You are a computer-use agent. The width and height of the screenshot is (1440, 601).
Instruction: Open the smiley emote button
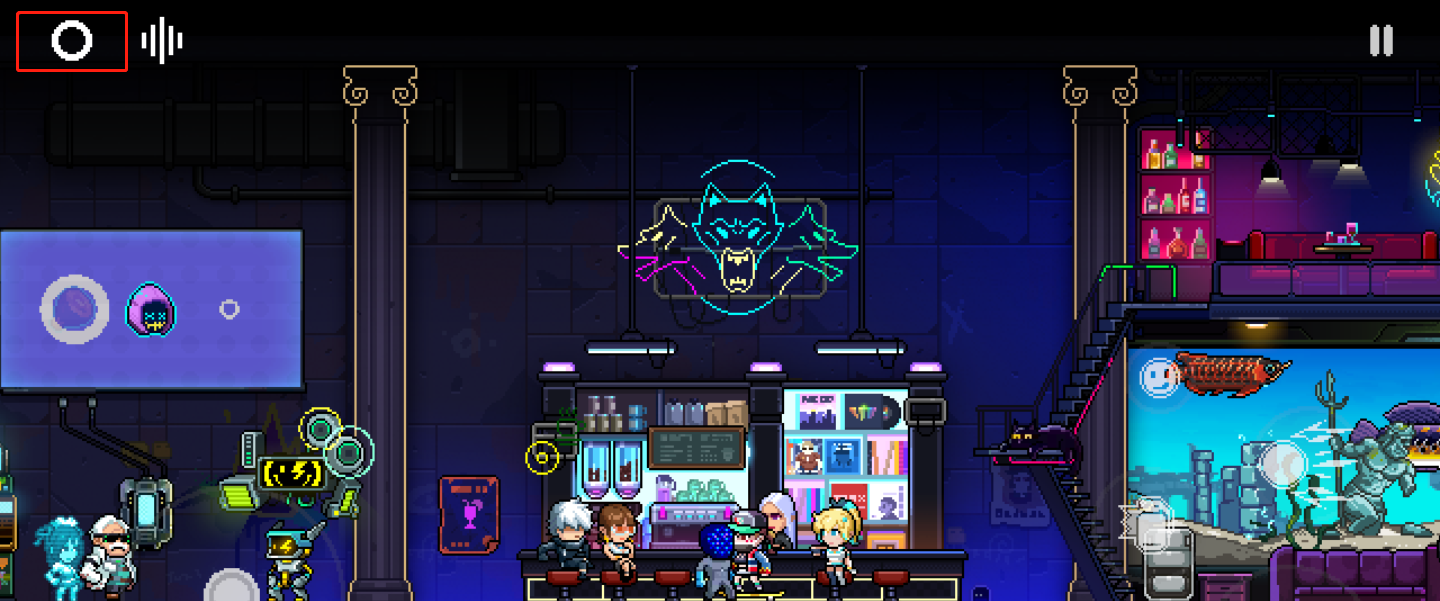(x=1158, y=376)
